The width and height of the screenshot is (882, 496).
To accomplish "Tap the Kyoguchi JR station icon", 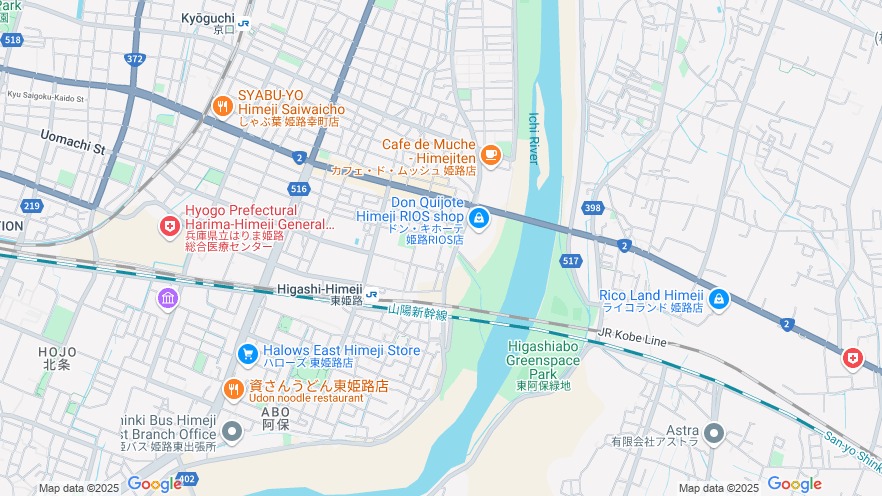I will pyautogui.click(x=245, y=20).
